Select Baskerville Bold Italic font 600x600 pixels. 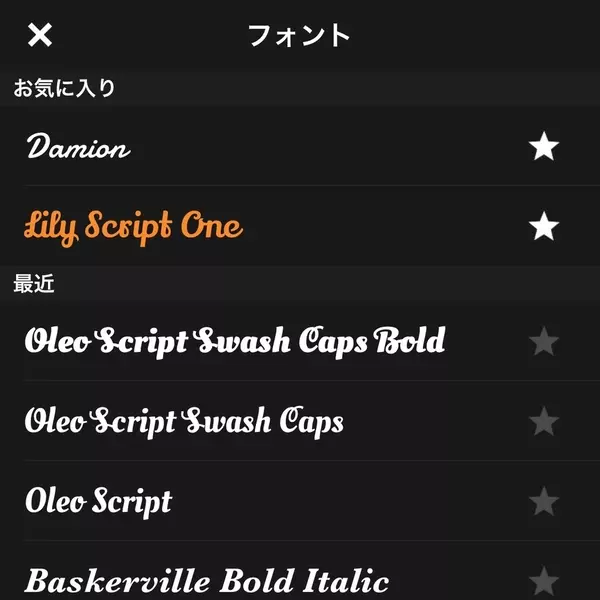(x=206, y=579)
